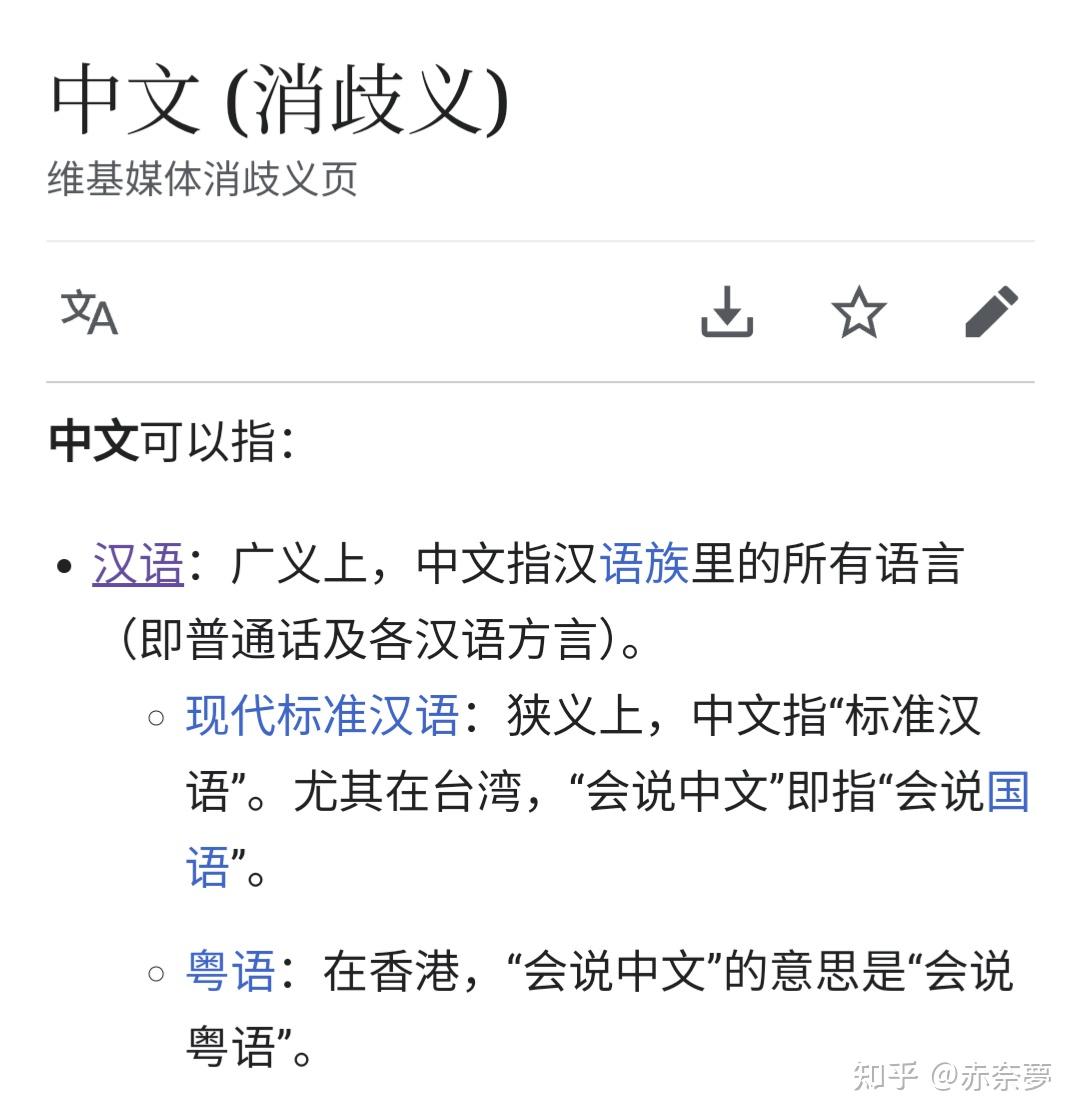Edit the page with pencil icon
Screen dimensions: 1080x1120
991,312
